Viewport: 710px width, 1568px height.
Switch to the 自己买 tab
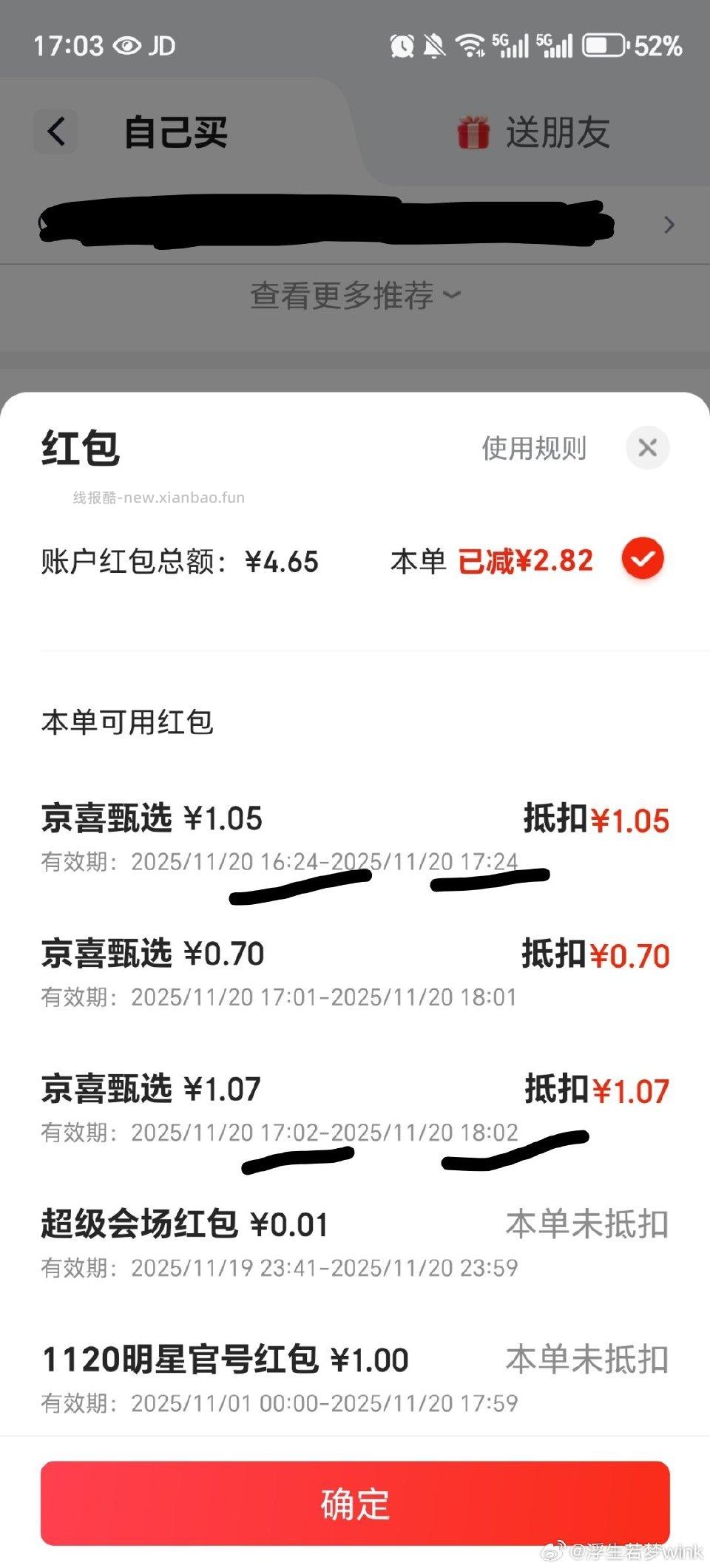pos(175,131)
